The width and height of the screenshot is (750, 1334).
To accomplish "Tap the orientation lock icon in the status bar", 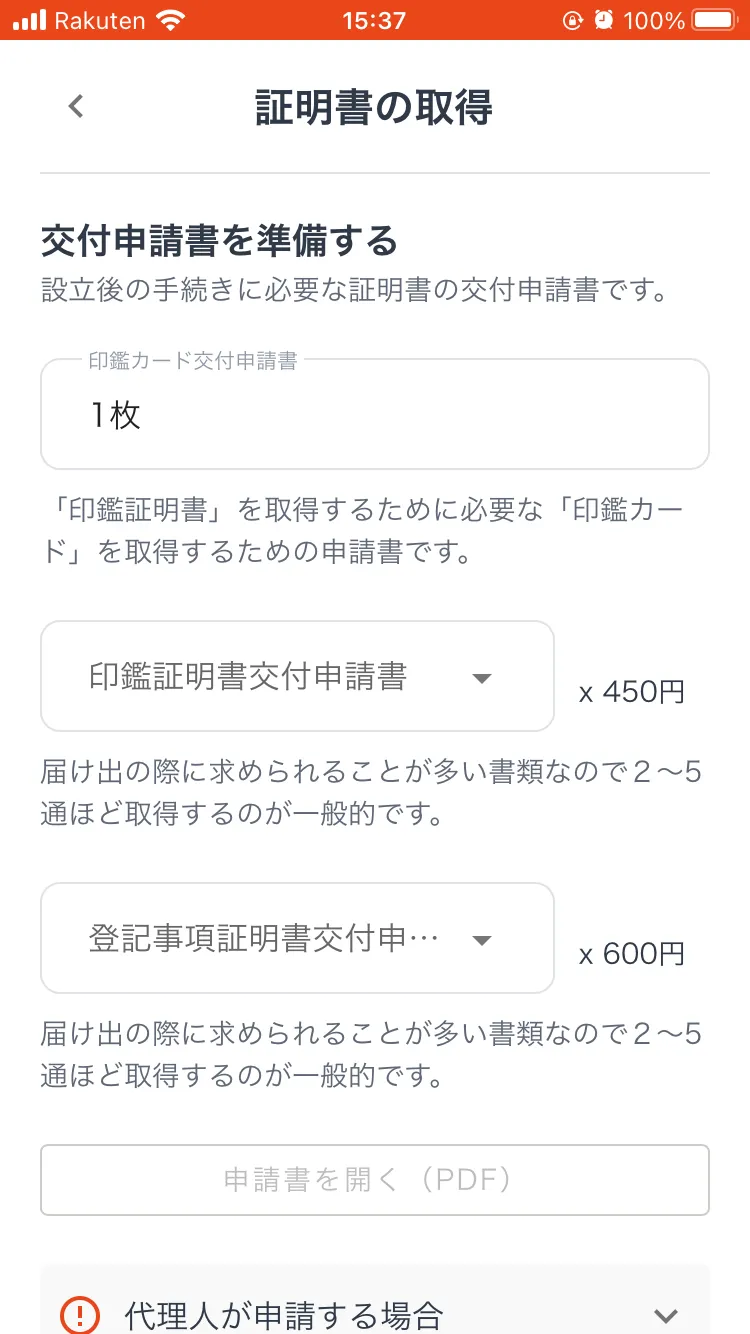I will [572, 19].
